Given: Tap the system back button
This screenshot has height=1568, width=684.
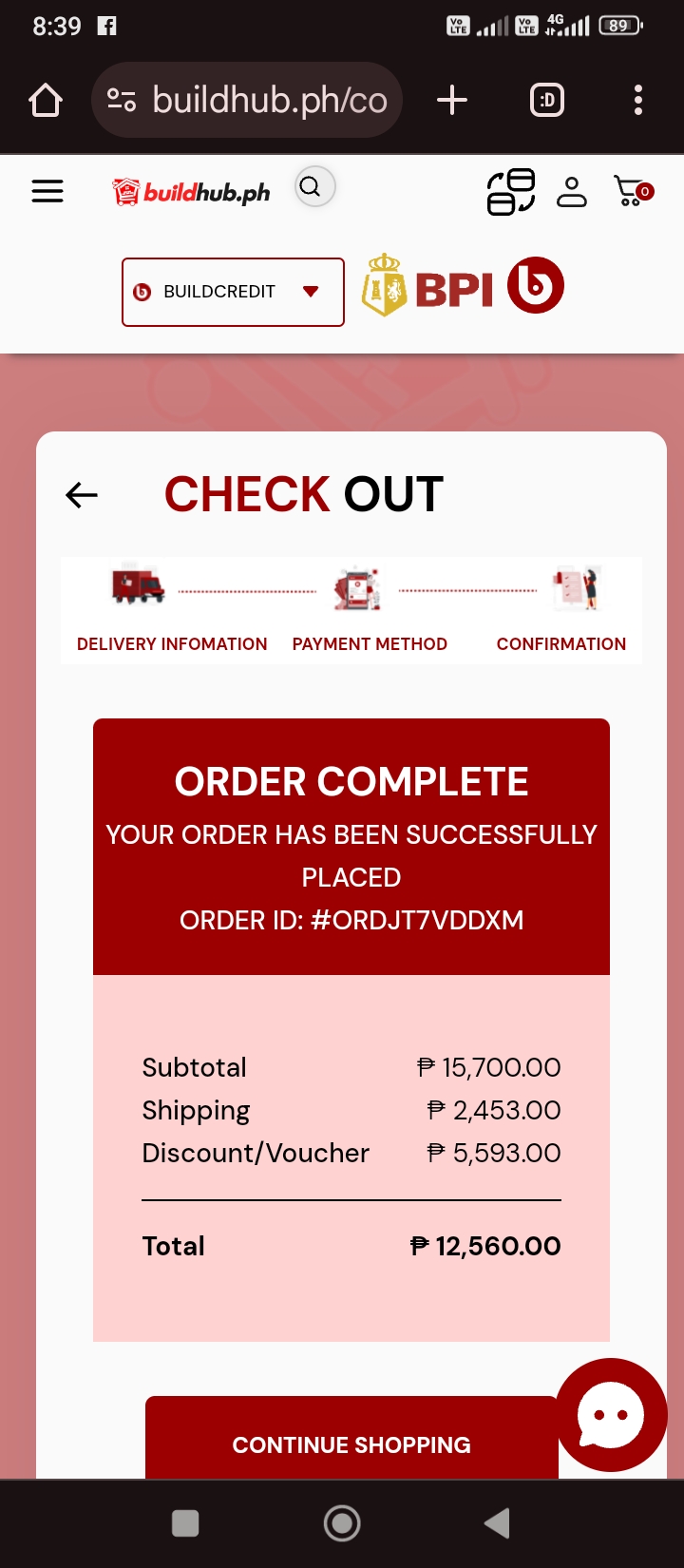Looking at the screenshot, I should tap(497, 1523).
